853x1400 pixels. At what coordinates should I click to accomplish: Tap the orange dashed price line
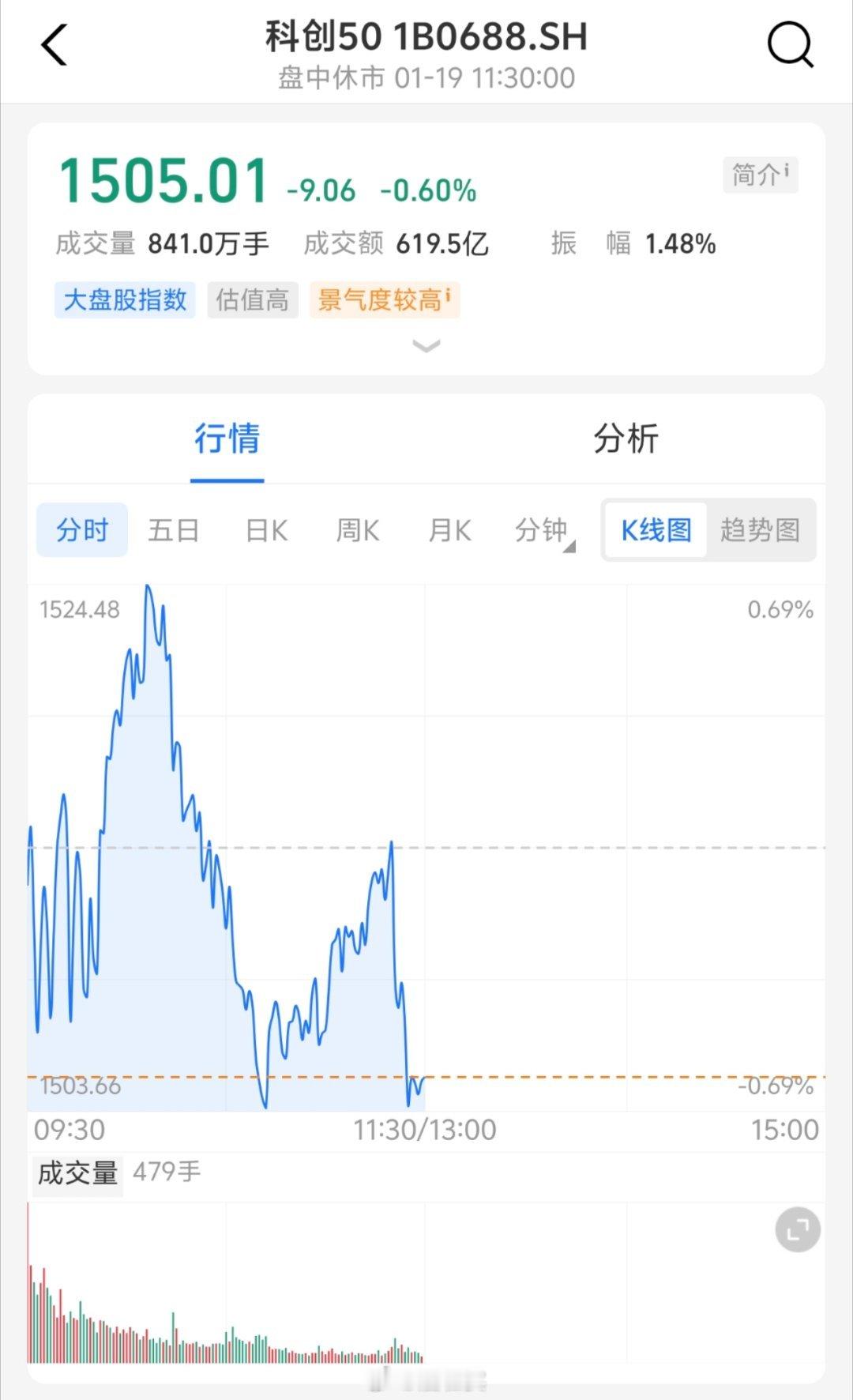[x=553, y=1075]
